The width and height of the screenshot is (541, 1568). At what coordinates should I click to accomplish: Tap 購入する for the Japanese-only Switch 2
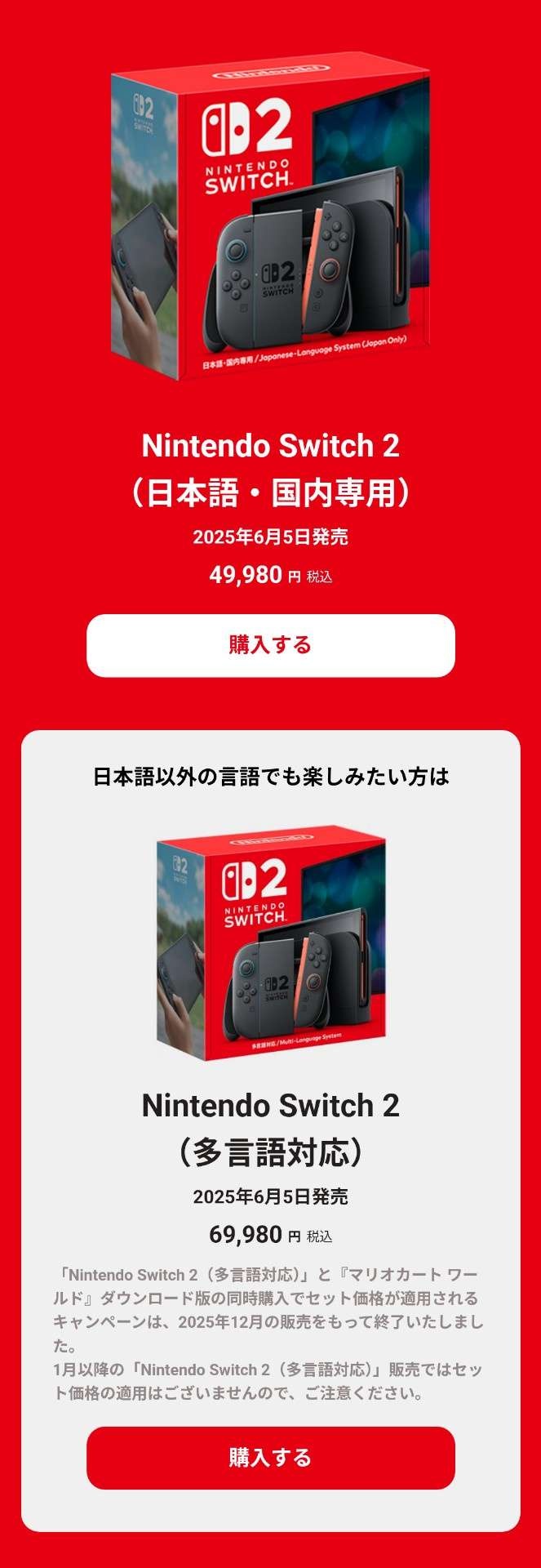point(270,645)
